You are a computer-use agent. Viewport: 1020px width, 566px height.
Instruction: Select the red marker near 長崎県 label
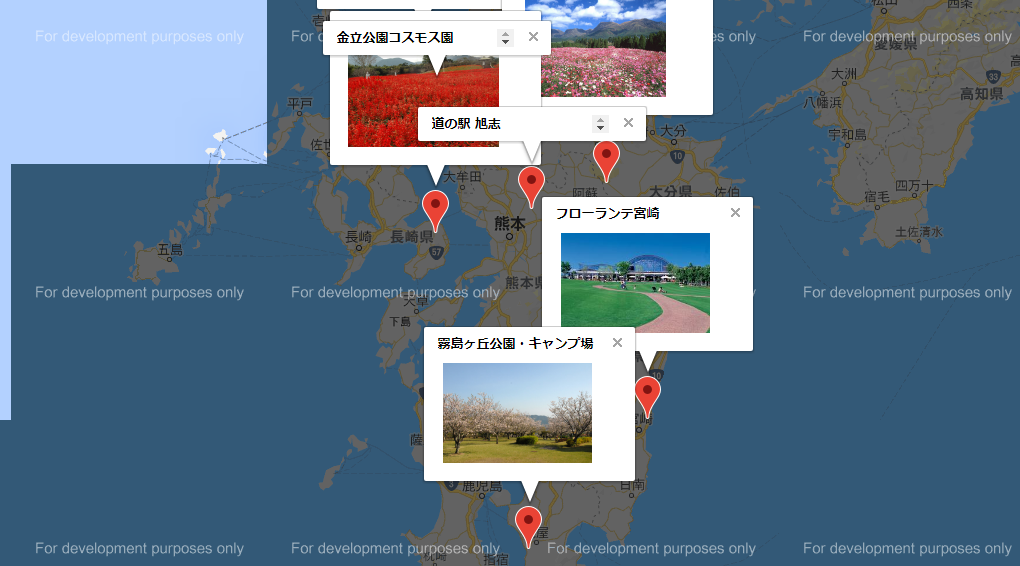(x=435, y=207)
